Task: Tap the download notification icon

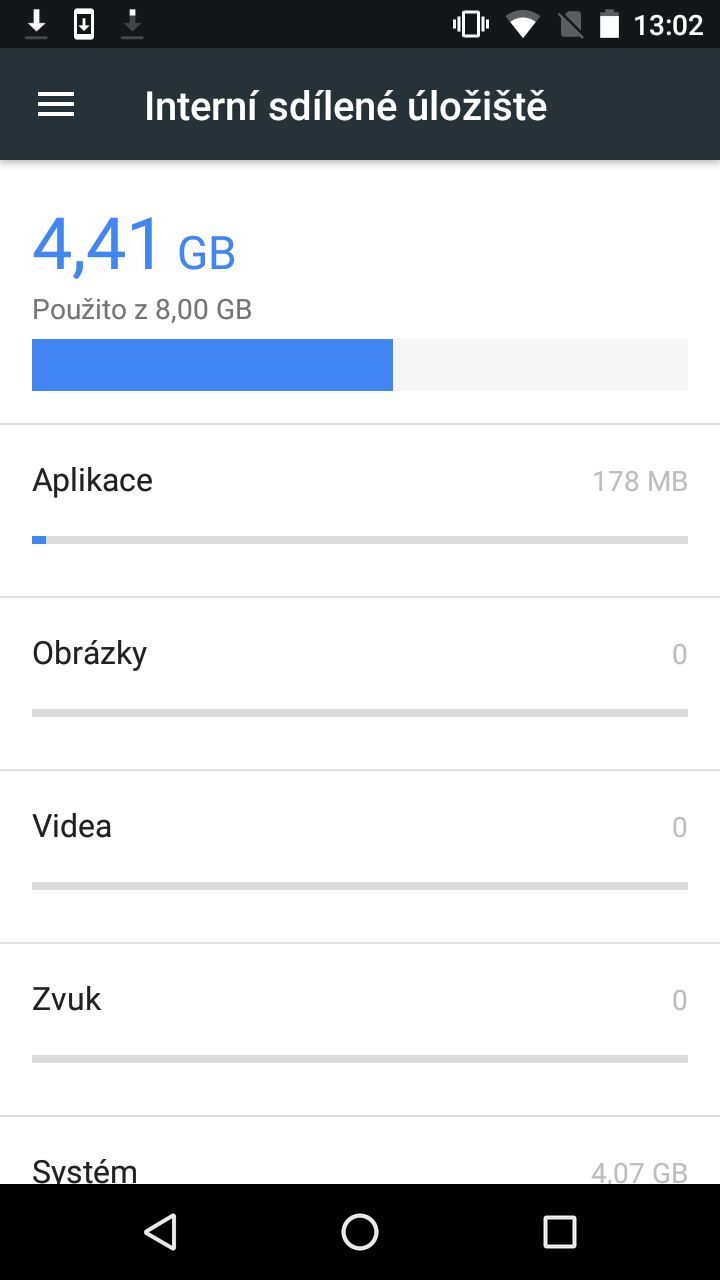Action: [36, 24]
